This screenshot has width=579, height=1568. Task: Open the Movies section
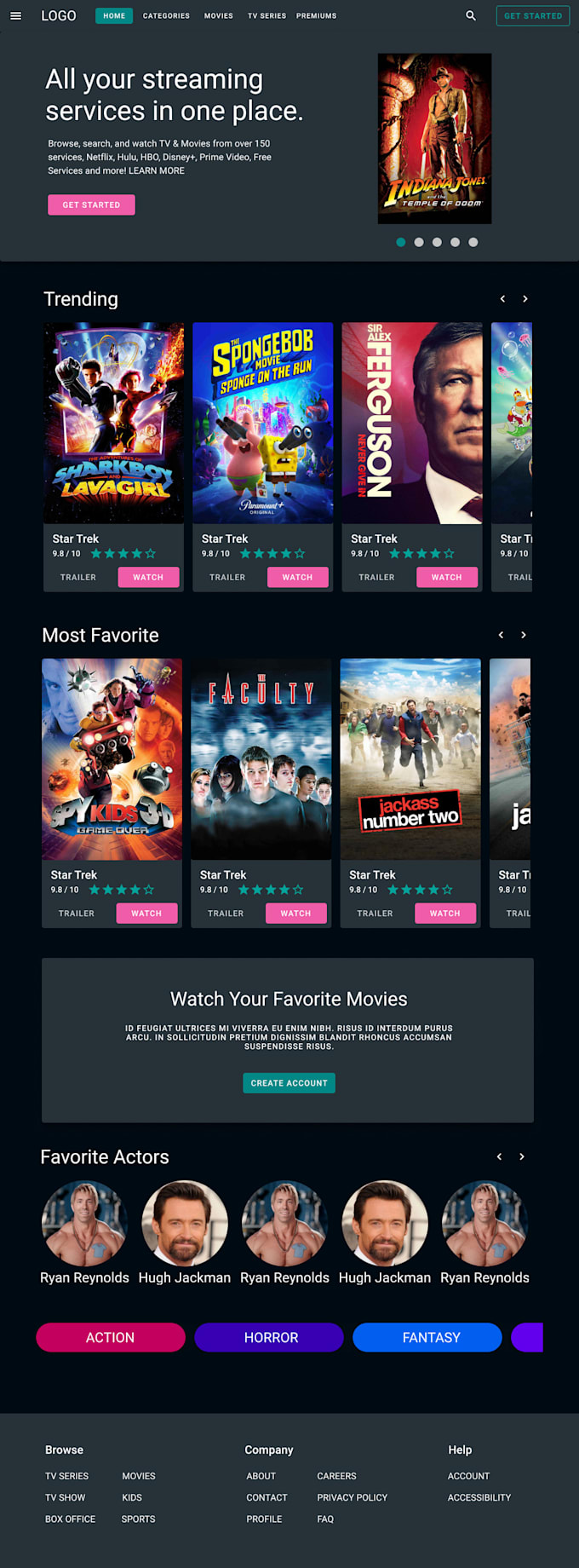click(219, 15)
